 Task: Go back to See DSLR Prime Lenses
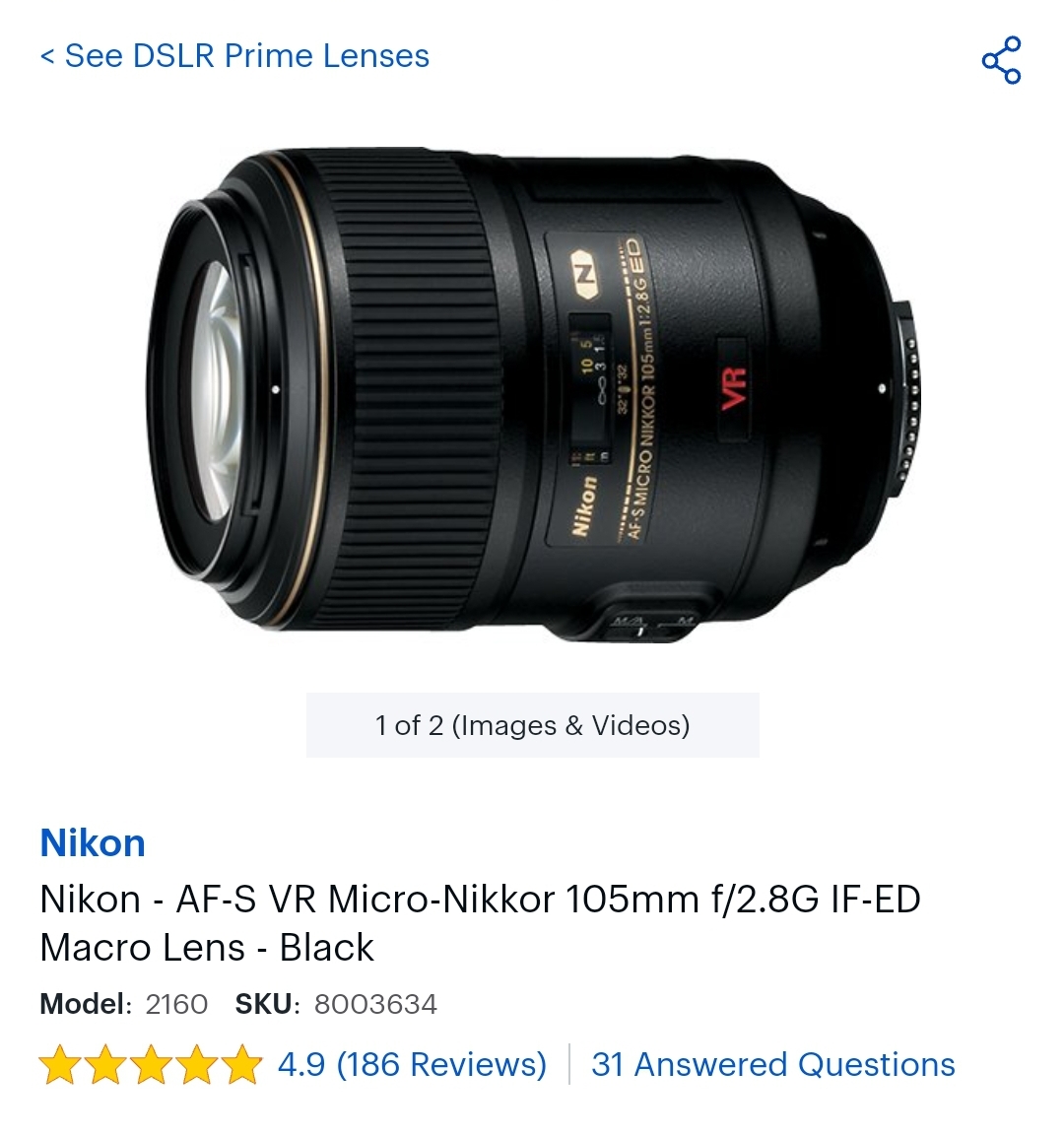pyautogui.click(x=234, y=56)
